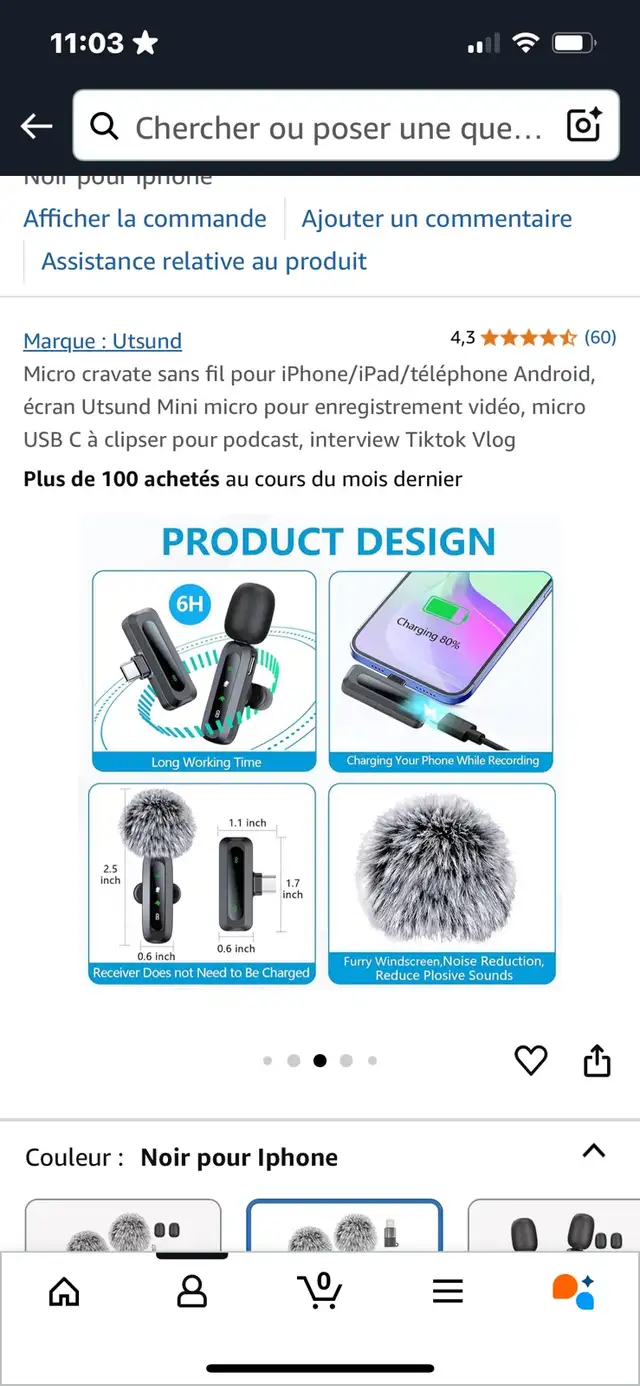640x1386 pixels.
Task: Select the first color variant thumbnail
Action: [123, 1225]
